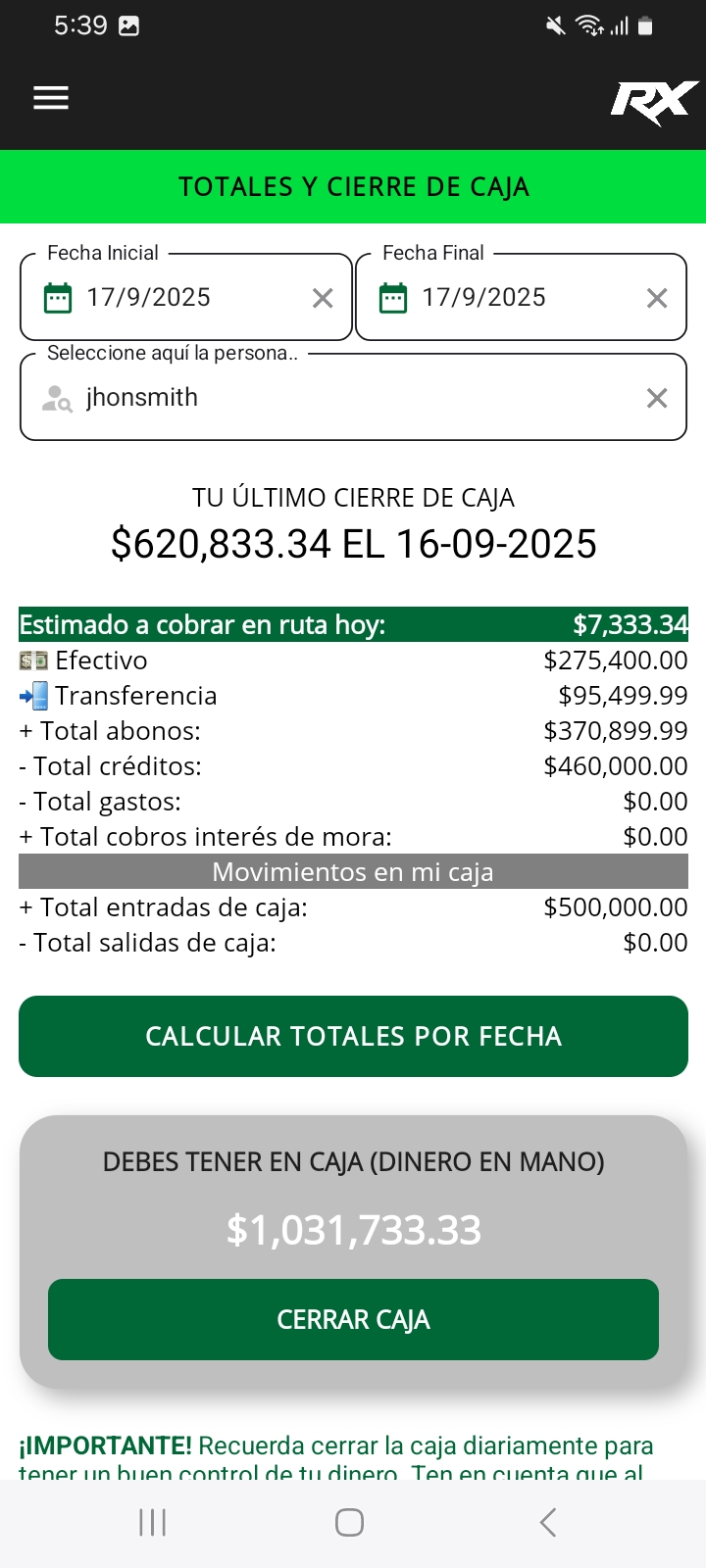Viewport: 706px width, 1568px height.
Task: Clear the Fecha Final date
Action: pyautogui.click(x=657, y=299)
